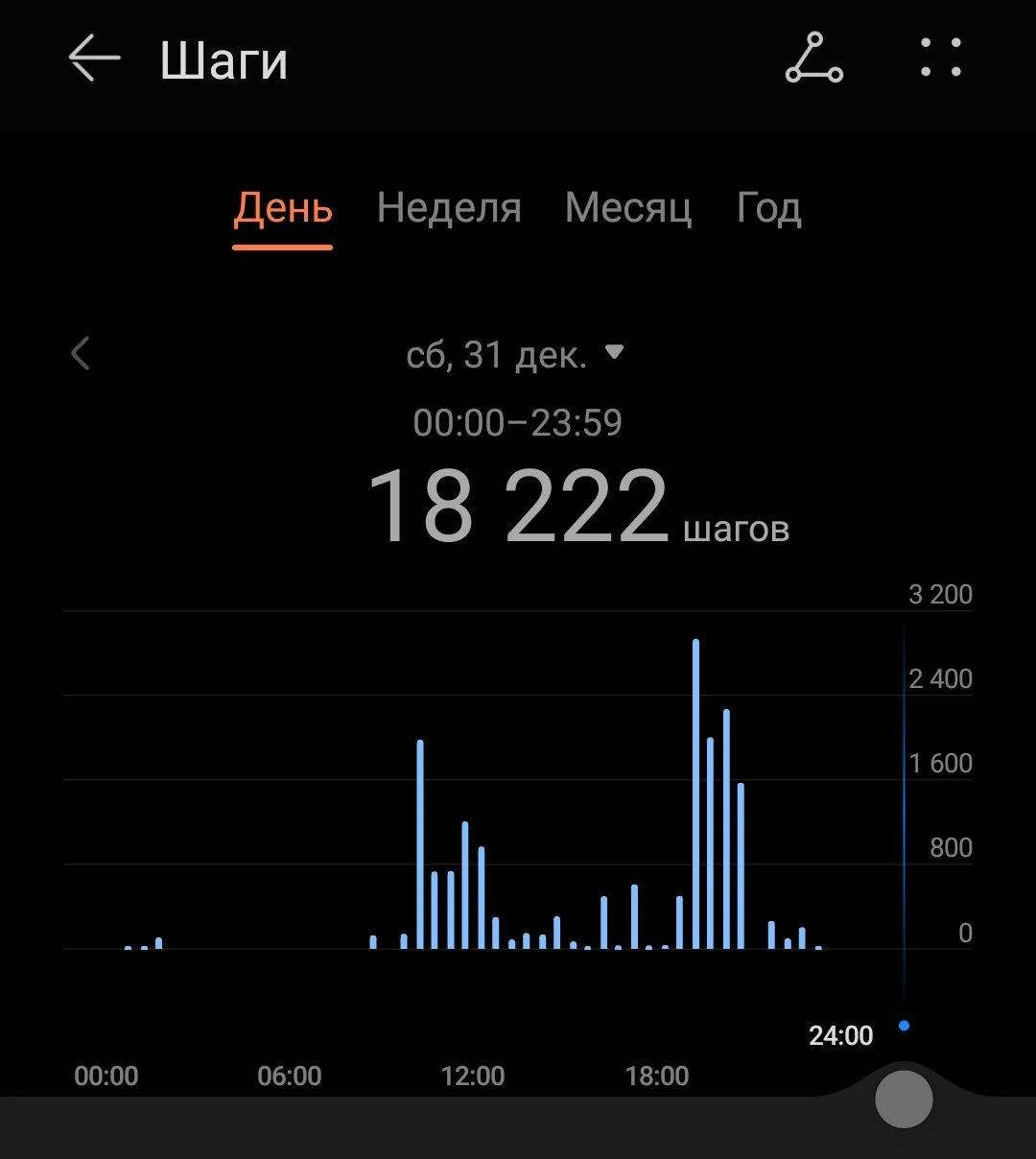1036x1159 pixels.
Task: Open the four-dot overflow menu
Action: click(940, 58)
